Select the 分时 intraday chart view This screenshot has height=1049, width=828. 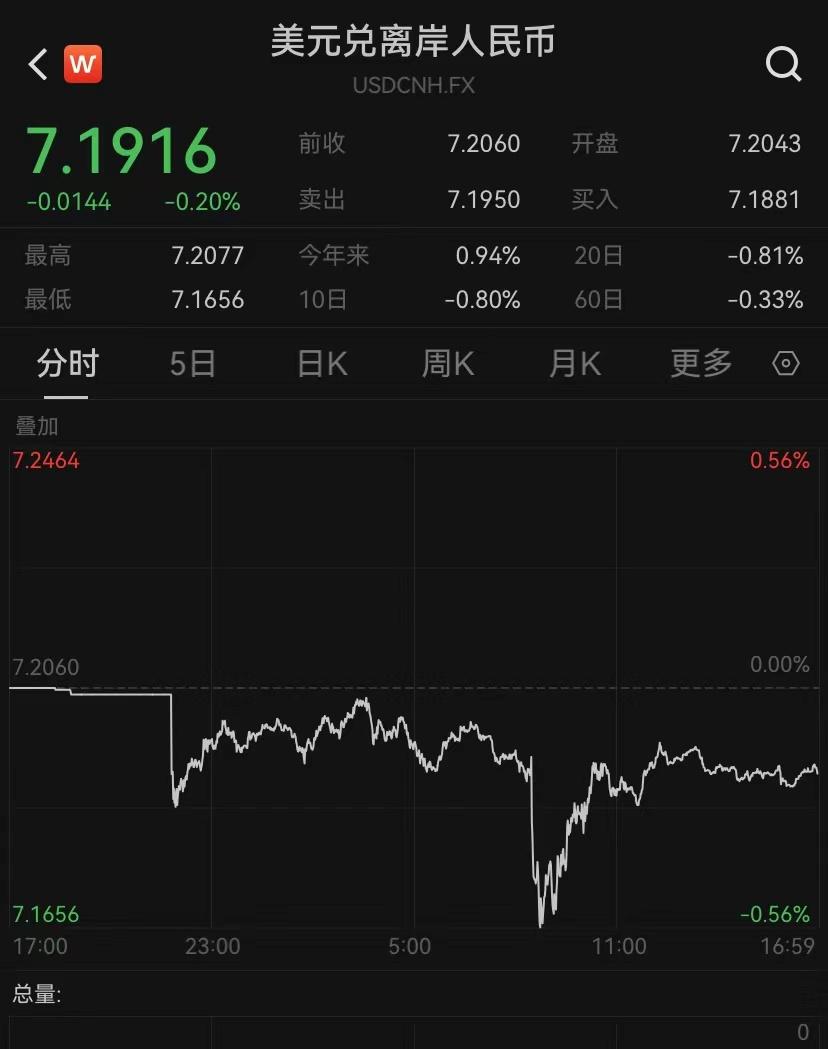[x=66, y=364]
